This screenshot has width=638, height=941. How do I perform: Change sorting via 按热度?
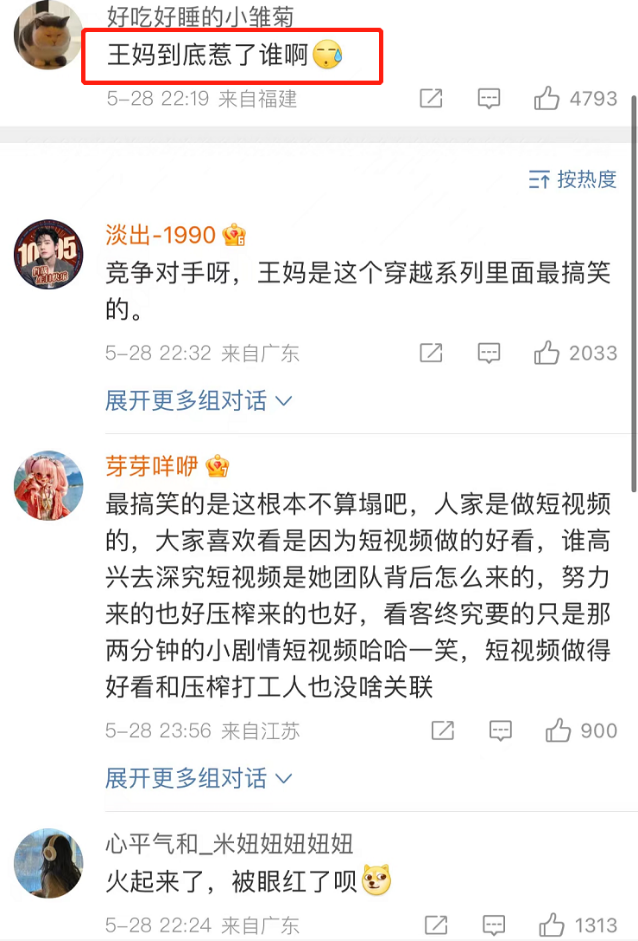(x=573, y=179)
